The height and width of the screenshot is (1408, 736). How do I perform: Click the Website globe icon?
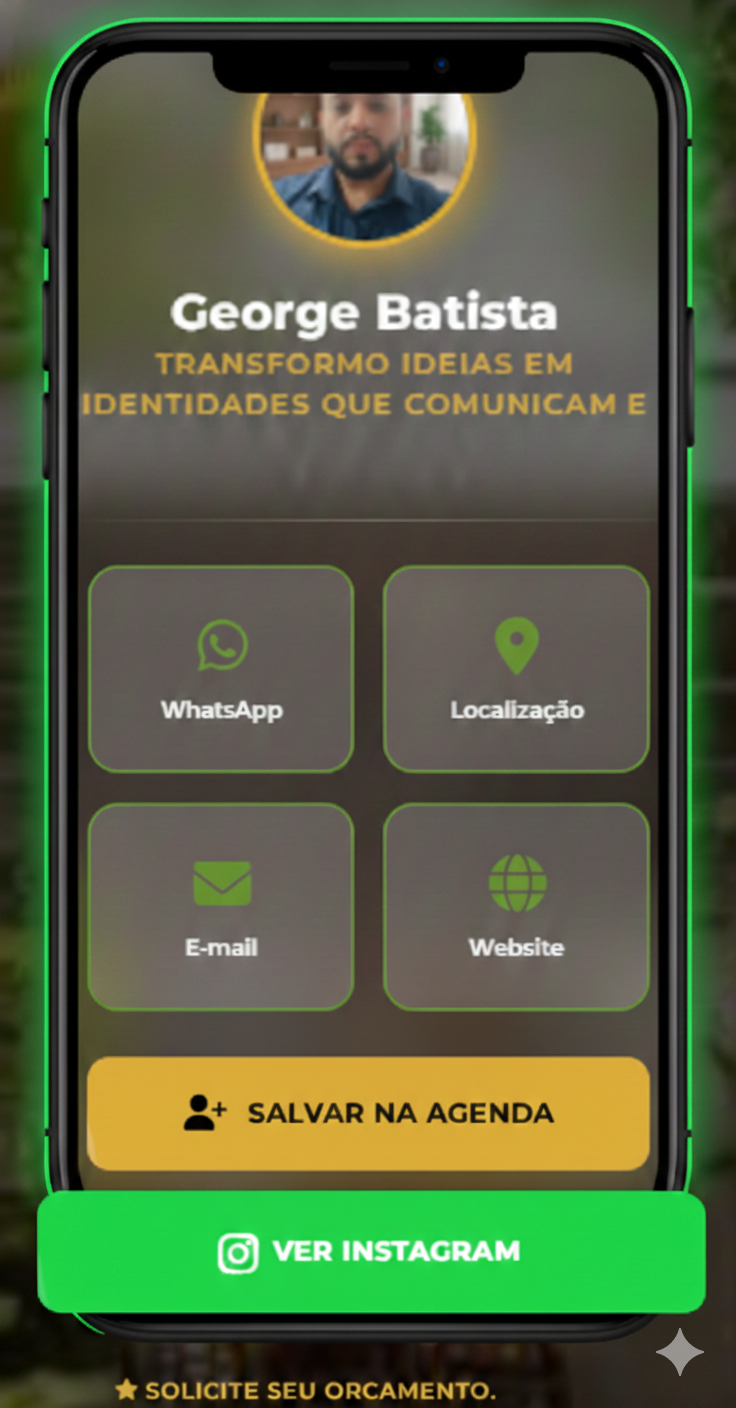pyautogui.click(x=516, y=881)
